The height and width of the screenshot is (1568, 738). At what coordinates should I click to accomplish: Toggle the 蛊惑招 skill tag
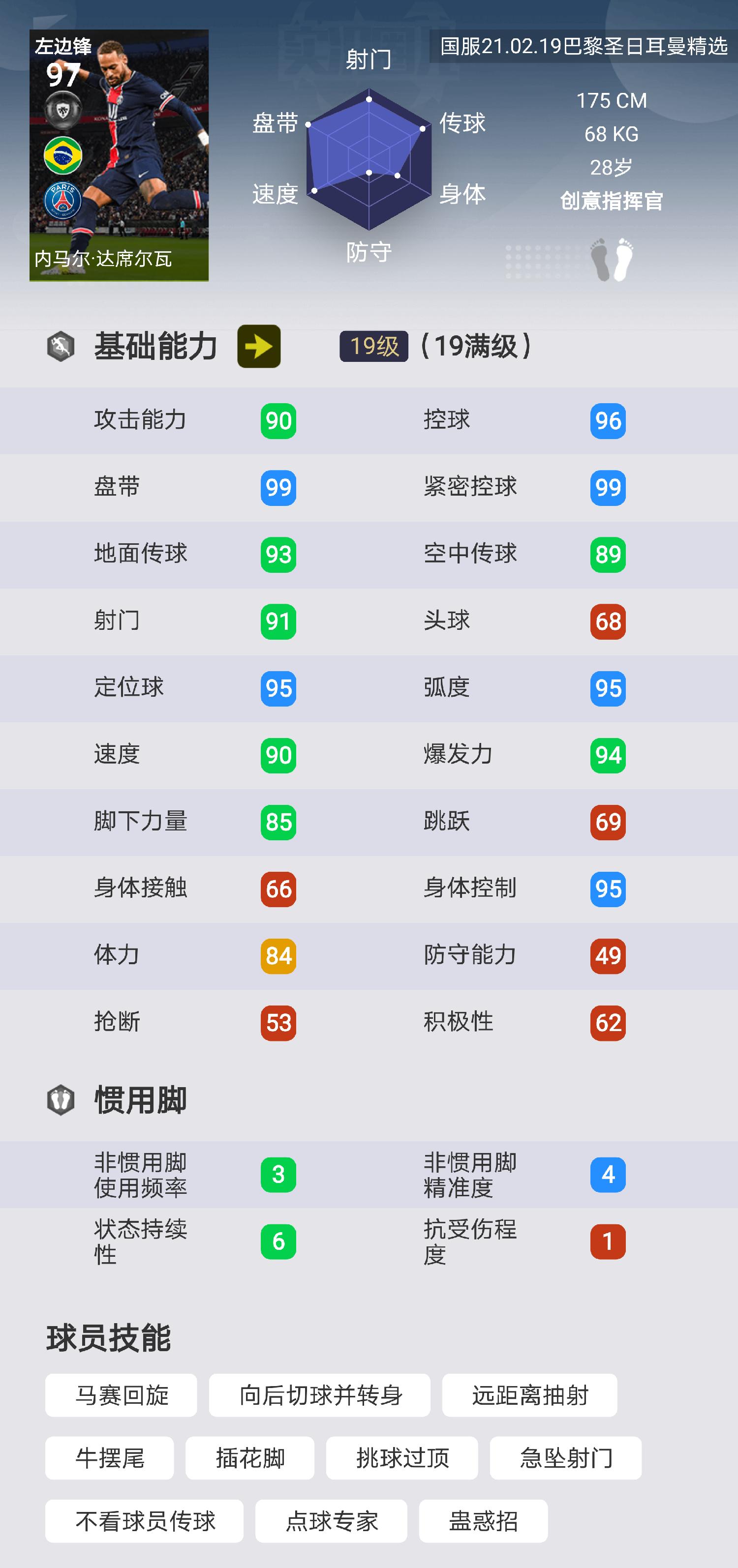pyautogui.click(x=483, y=1521)
